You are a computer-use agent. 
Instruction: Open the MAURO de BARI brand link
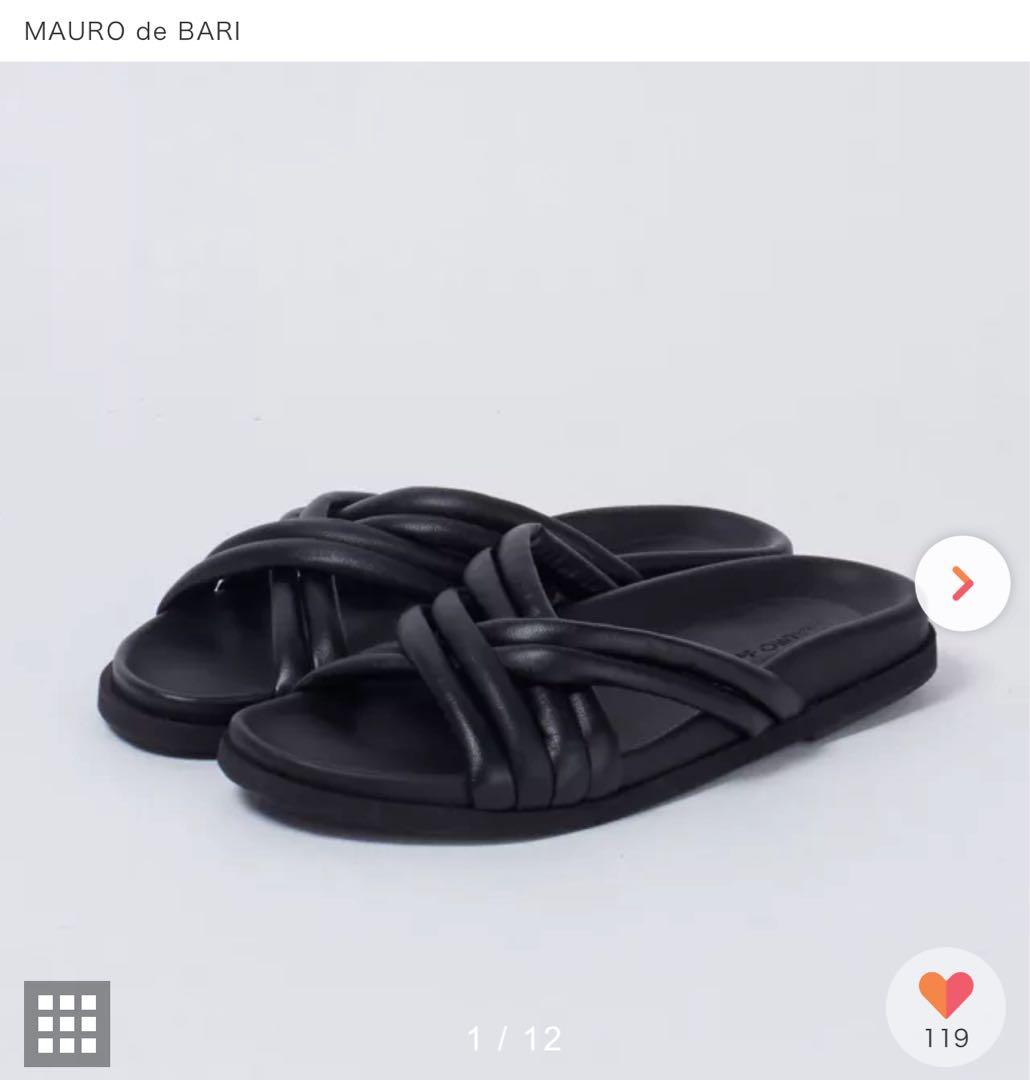[132, 31]
